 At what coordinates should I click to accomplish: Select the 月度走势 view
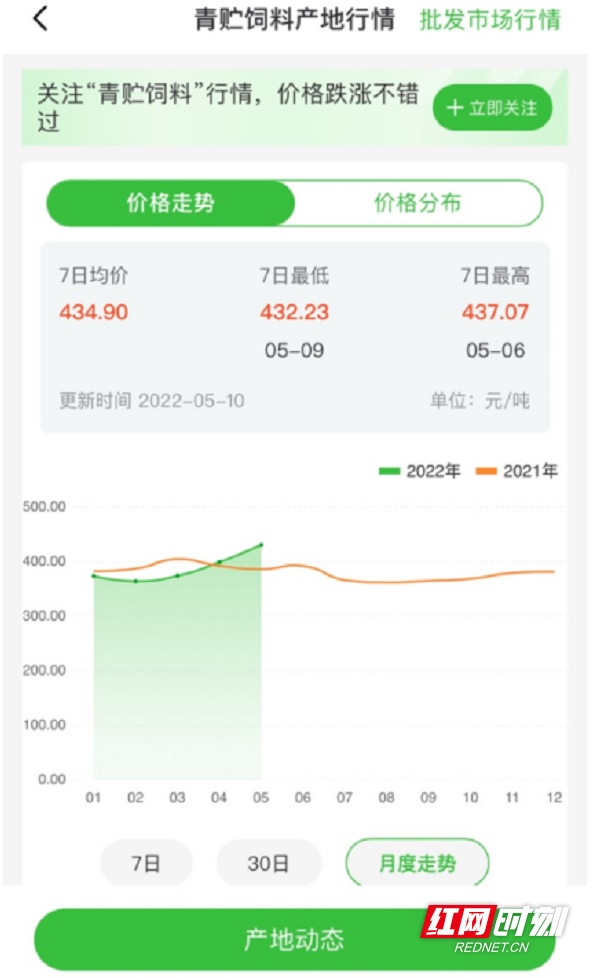point(417,864)
